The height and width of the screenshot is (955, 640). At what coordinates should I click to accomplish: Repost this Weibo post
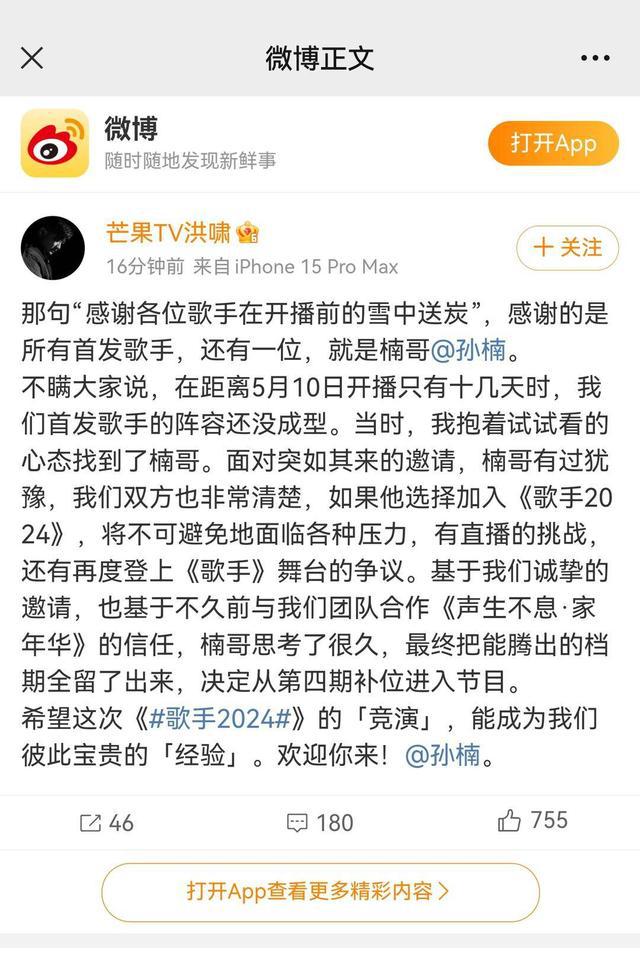[x=106, y=822]
